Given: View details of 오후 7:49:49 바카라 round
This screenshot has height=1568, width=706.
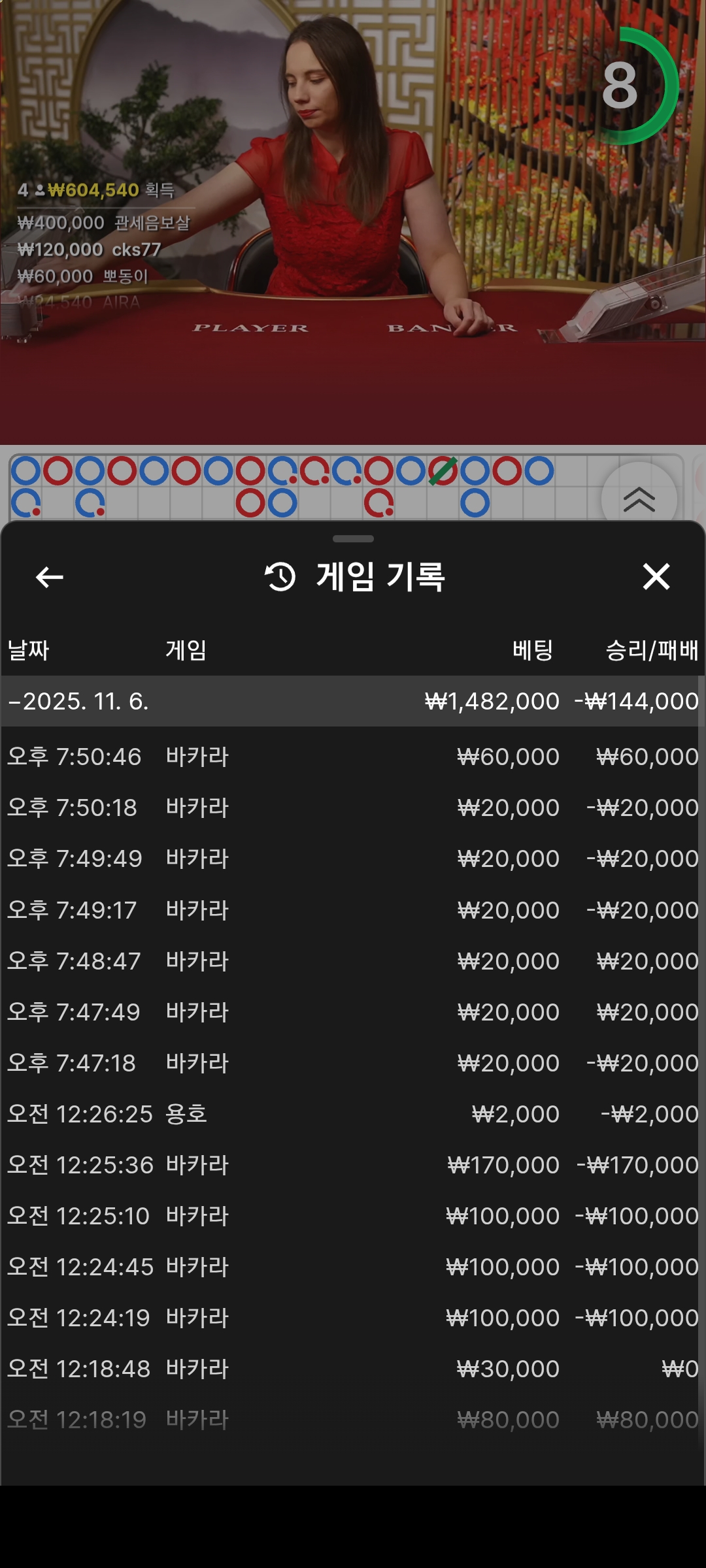Looking at the screenshot, I should click(x=353, y=858).
